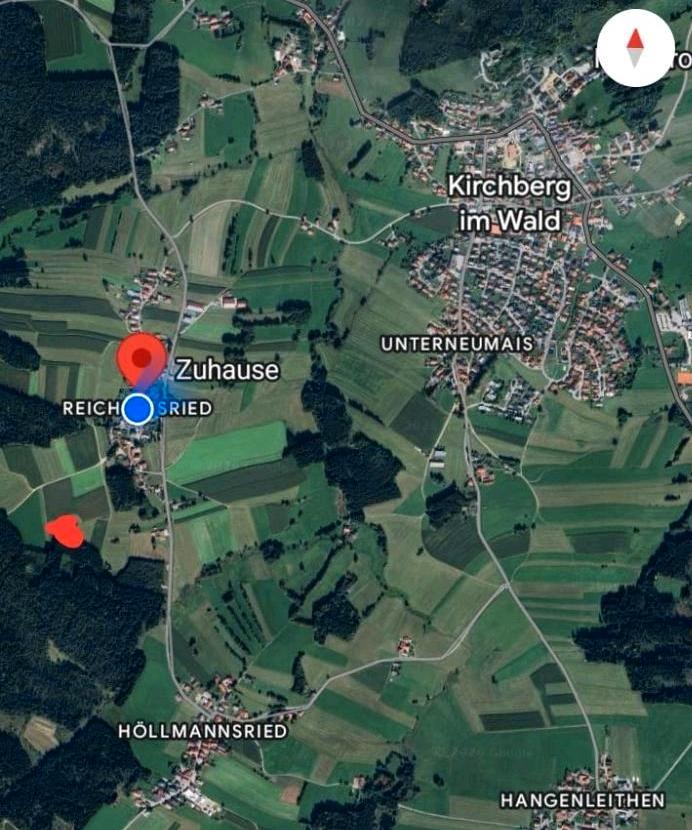
Task: Select the red Zuhause location pin
Action: pos(141,359)
